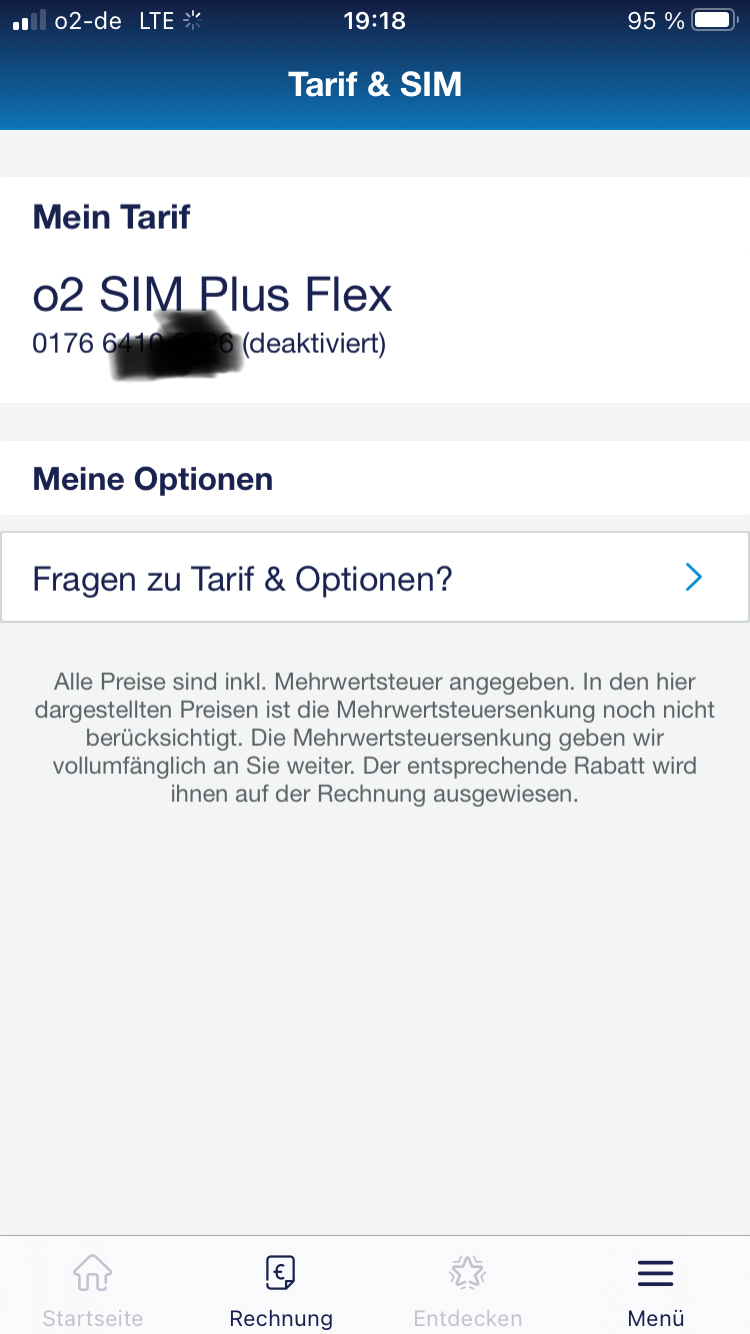Open the Menü tab
750x1334 pixels.
(x=656, y=1289)
